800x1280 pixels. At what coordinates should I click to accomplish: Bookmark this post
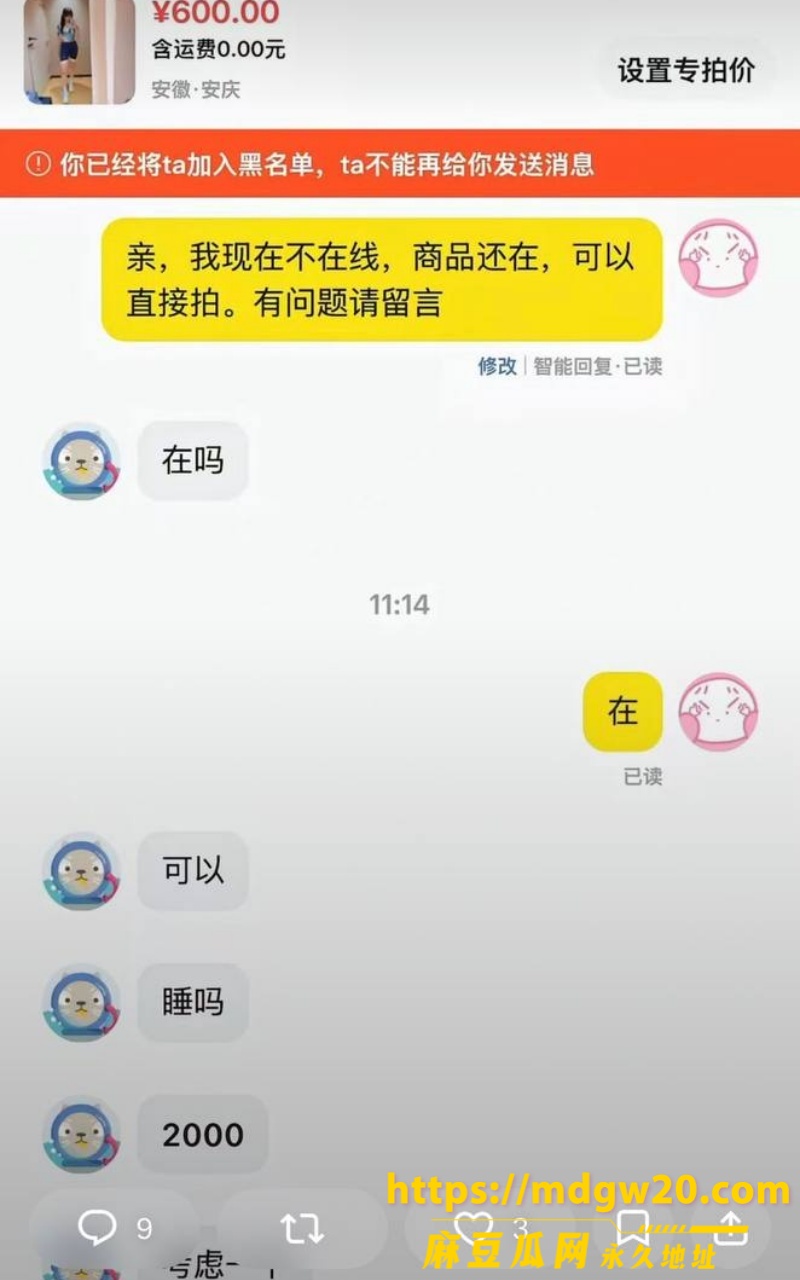click(x=632, y=1227)
